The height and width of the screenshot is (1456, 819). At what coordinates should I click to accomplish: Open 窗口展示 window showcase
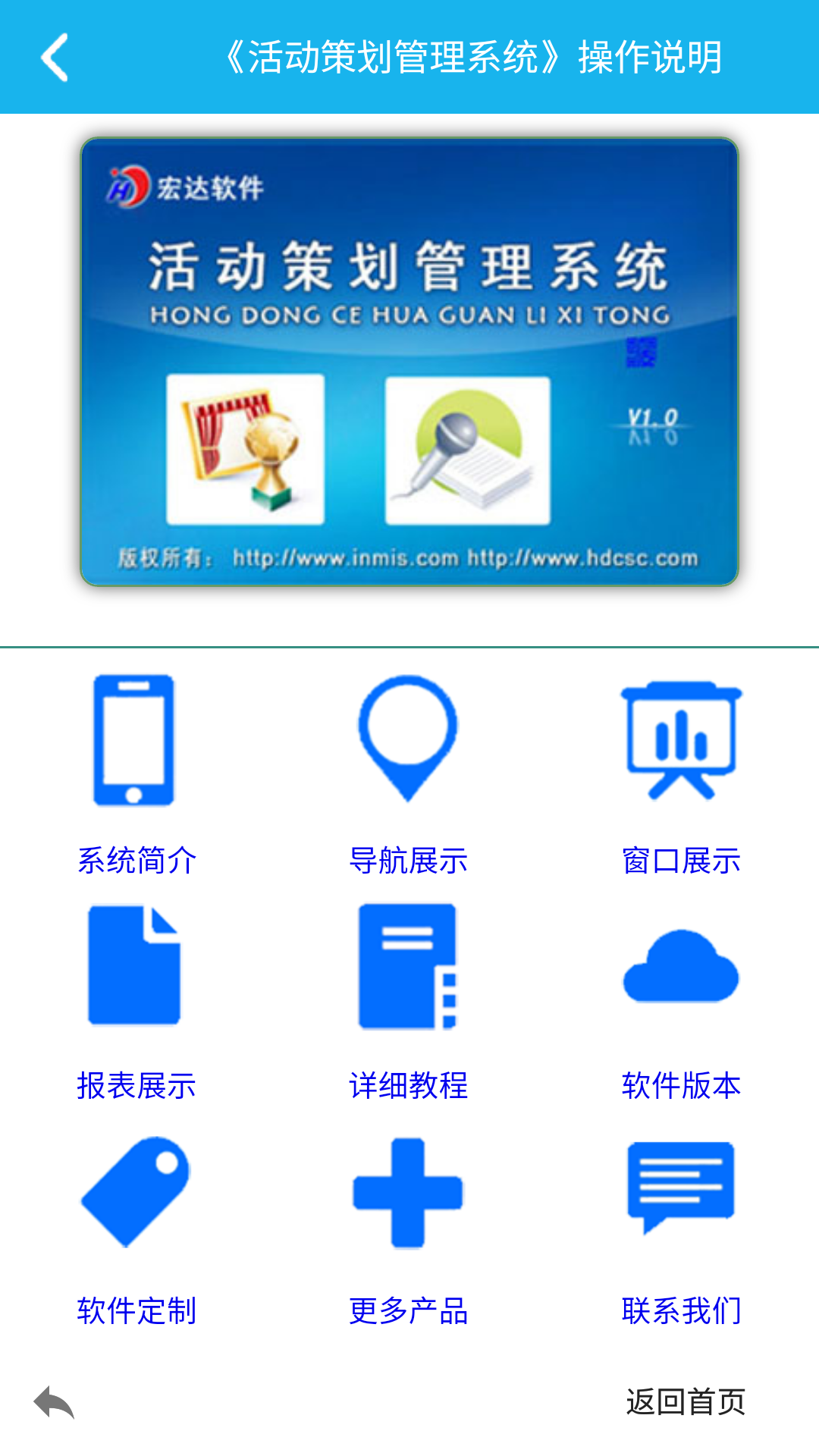point(681,773)
